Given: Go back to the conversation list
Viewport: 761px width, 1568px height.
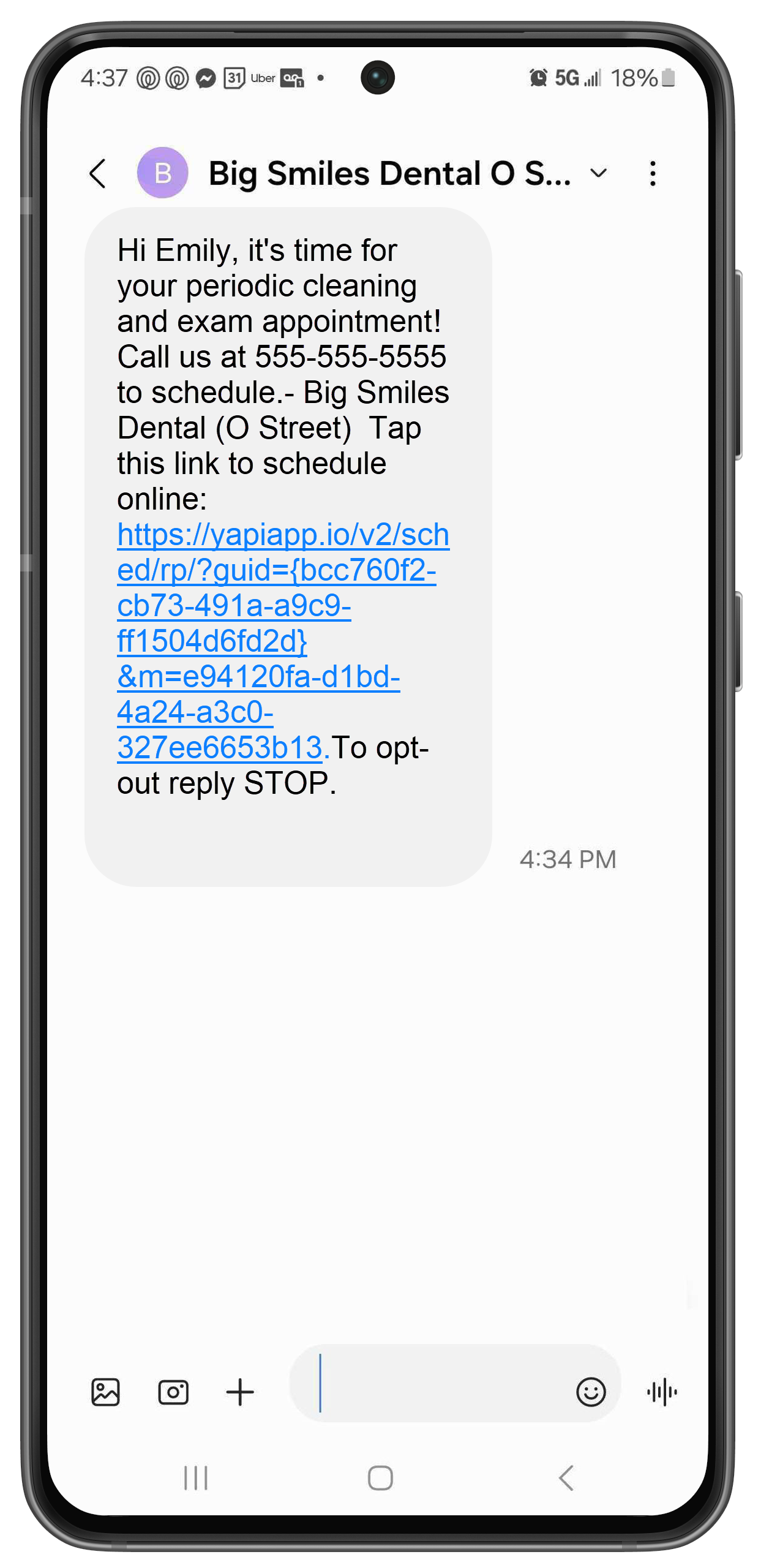Looking at the screenshot, I should (98, 173).
